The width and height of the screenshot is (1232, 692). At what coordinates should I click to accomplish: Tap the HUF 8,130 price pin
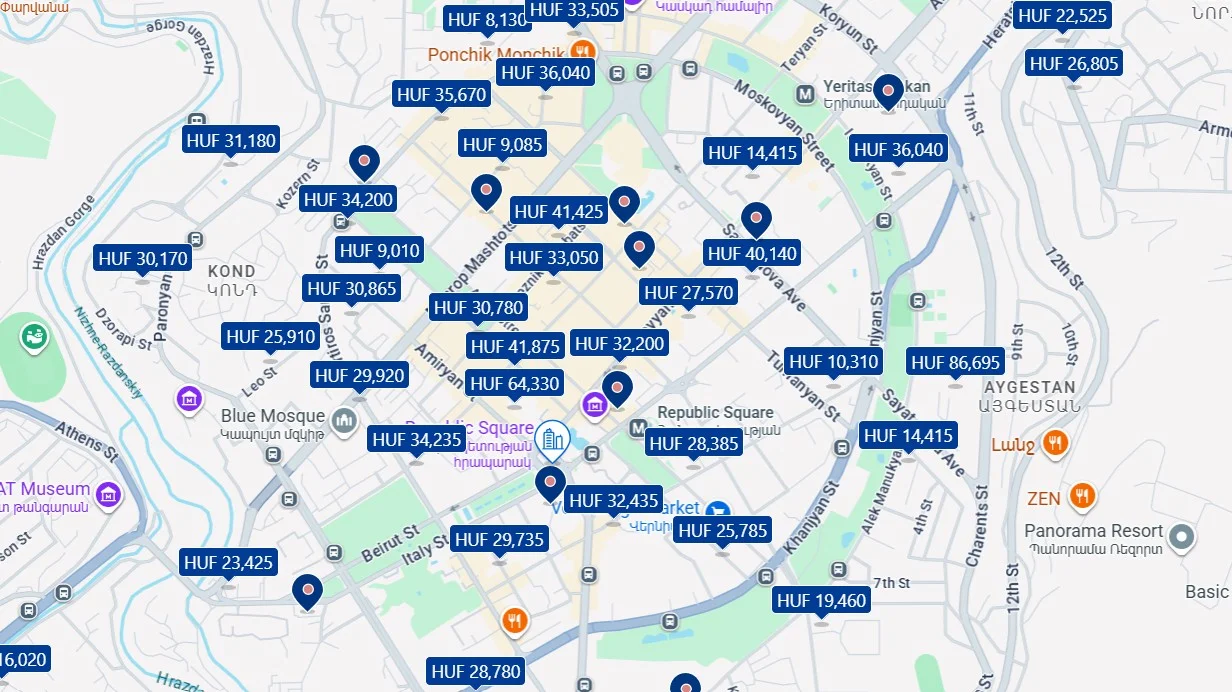487,20
